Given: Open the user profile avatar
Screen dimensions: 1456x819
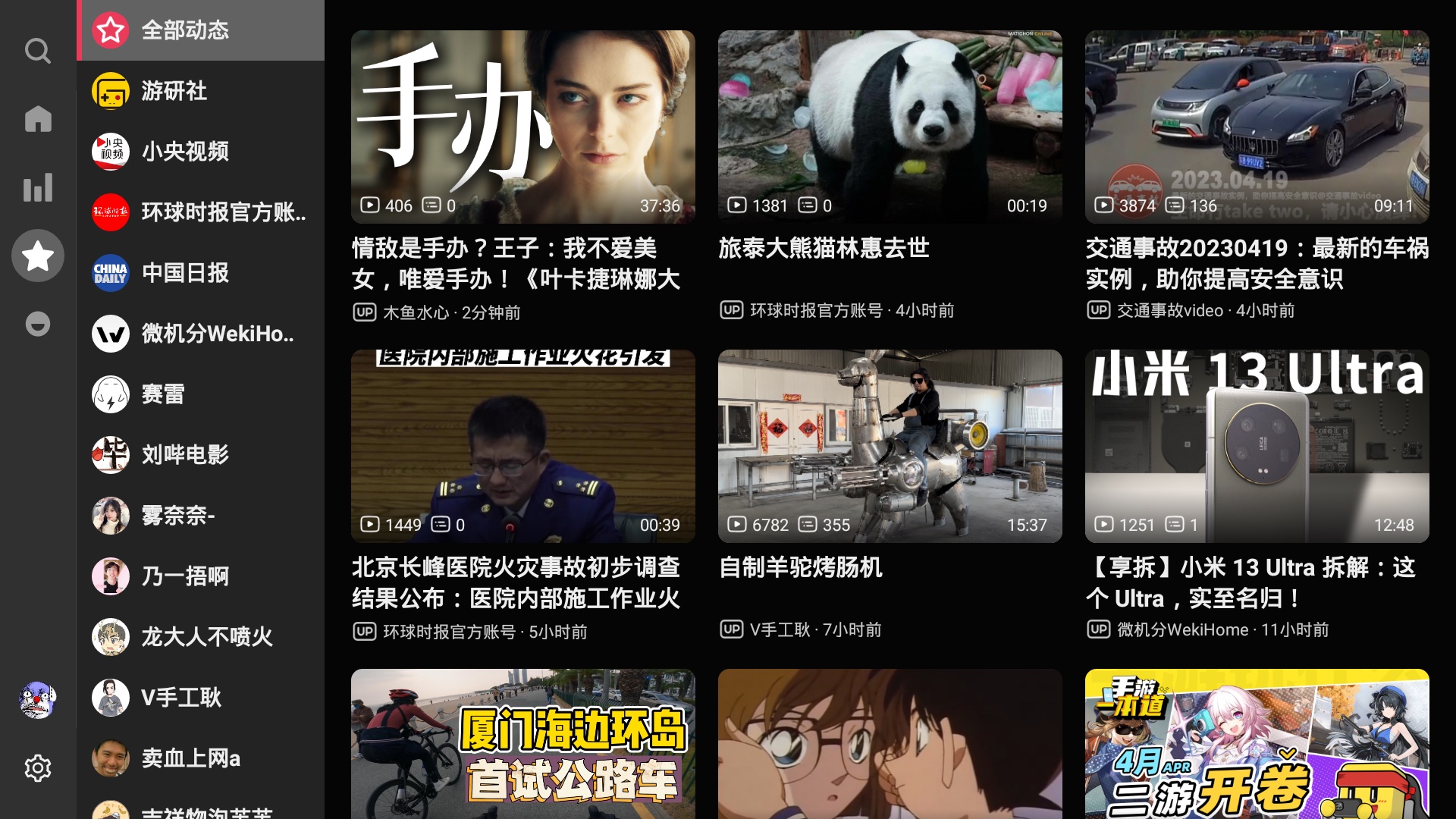Looking at the screenshot, I should [37, 699].
